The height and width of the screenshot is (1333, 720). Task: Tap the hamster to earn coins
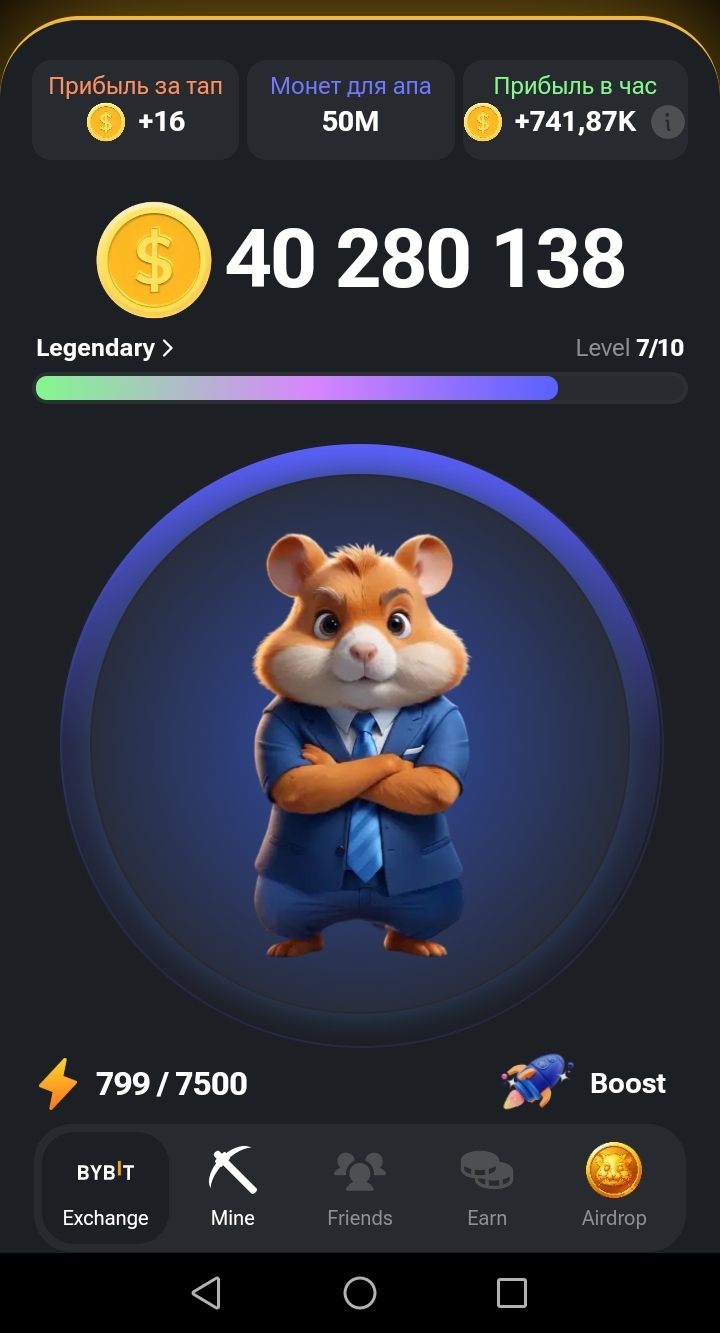pyautogui.click(x=360, y=745)
